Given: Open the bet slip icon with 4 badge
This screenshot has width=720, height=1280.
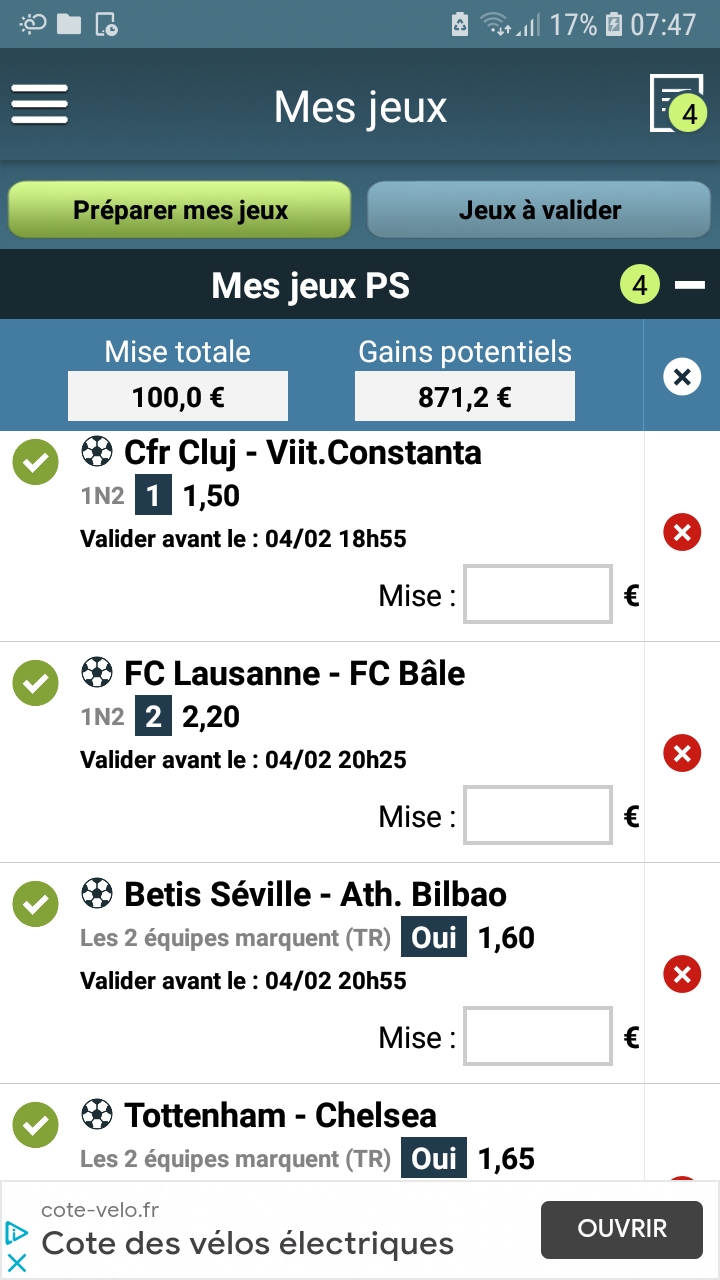Looking at the screenshot, I should pyautogui.click(x=676, y=103).
